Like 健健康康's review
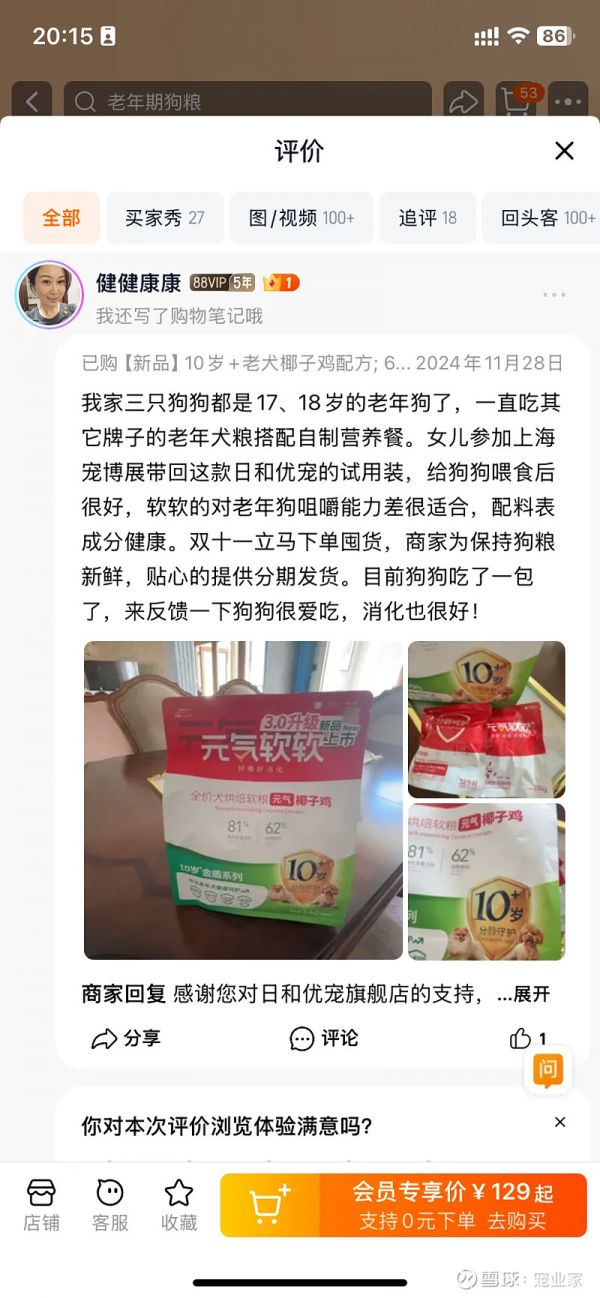 tap(527, 1038)
